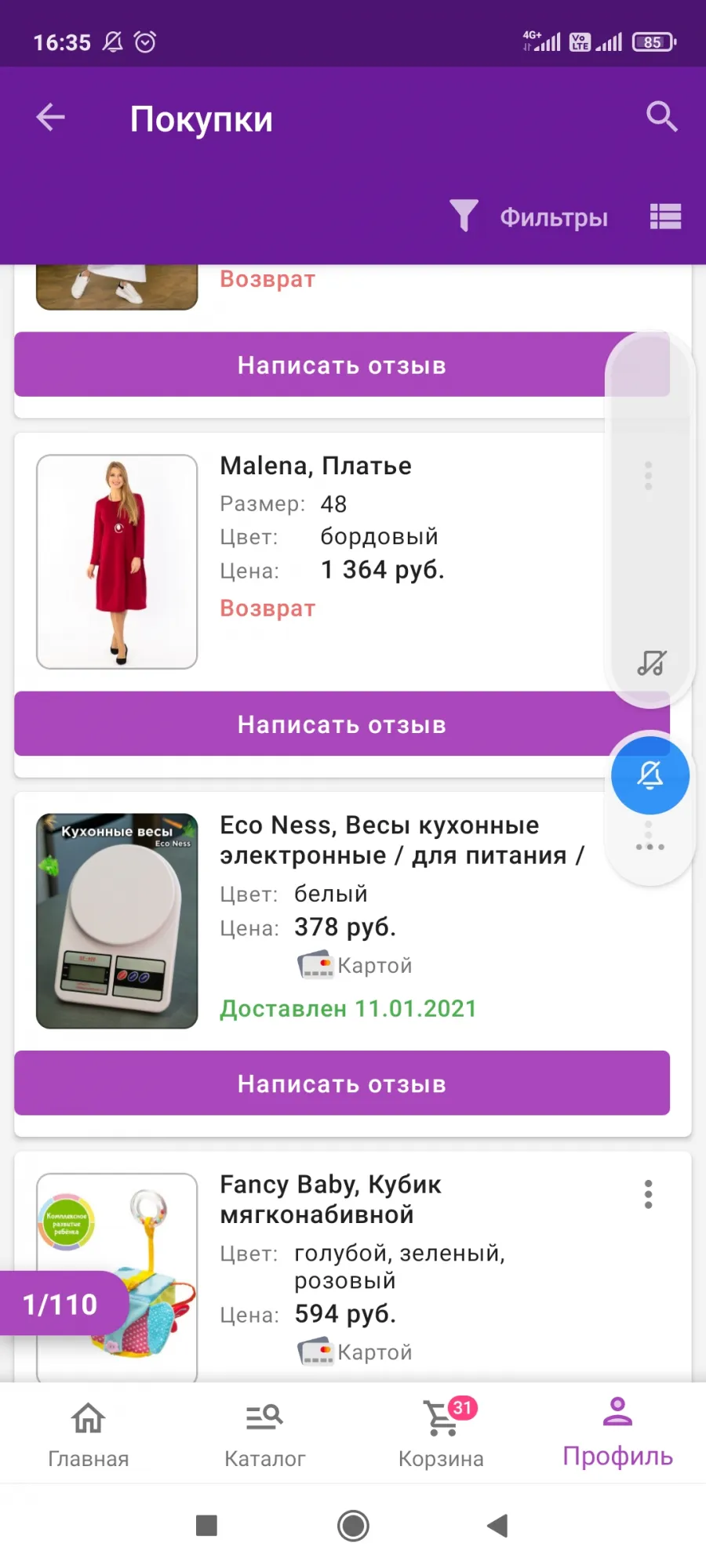This screenshot has height=1568, width=706.
Task: Go back from Покупки
Action: [50, 118]
